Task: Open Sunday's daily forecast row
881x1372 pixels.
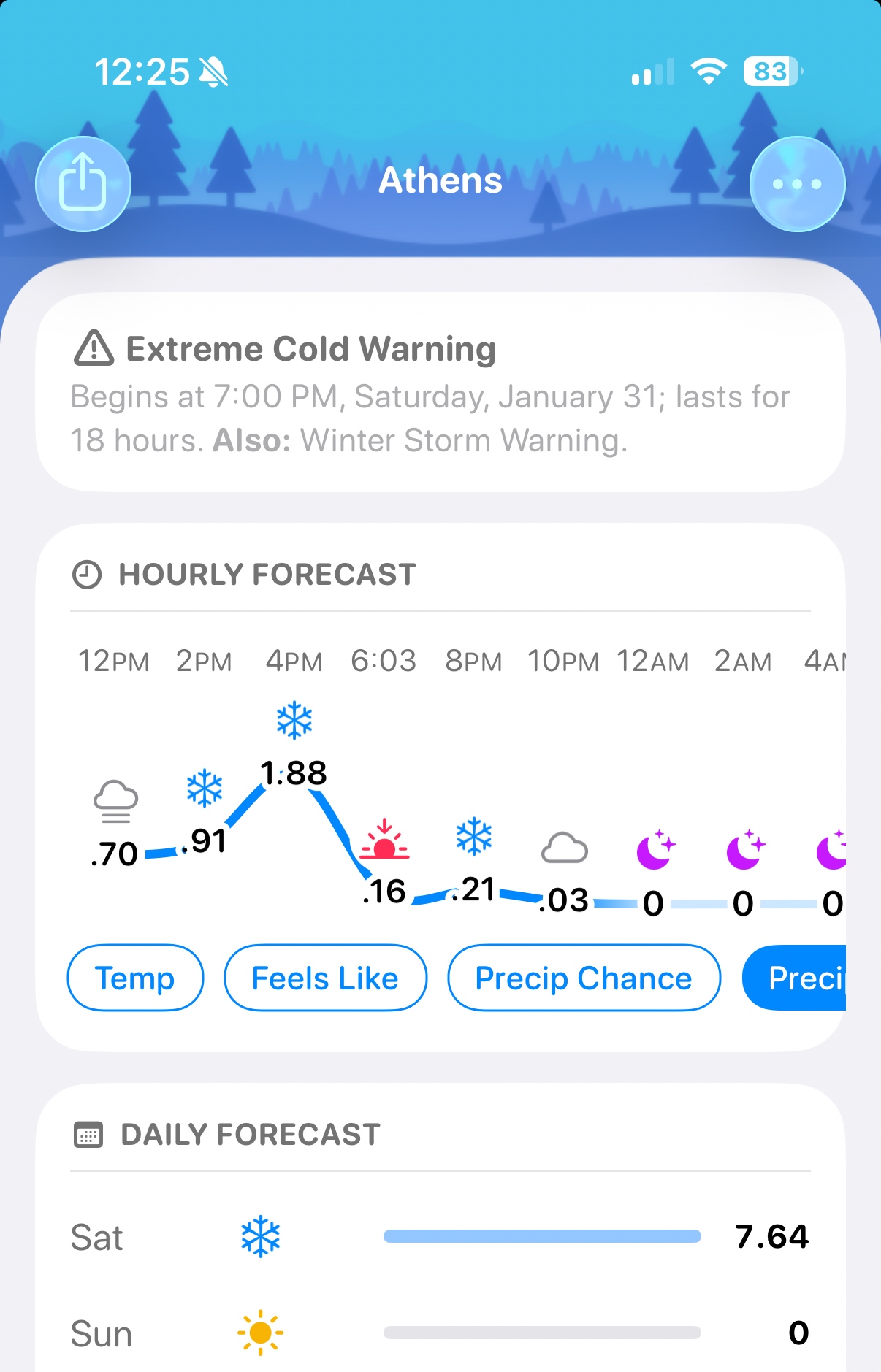Action: pos(440,1333)
